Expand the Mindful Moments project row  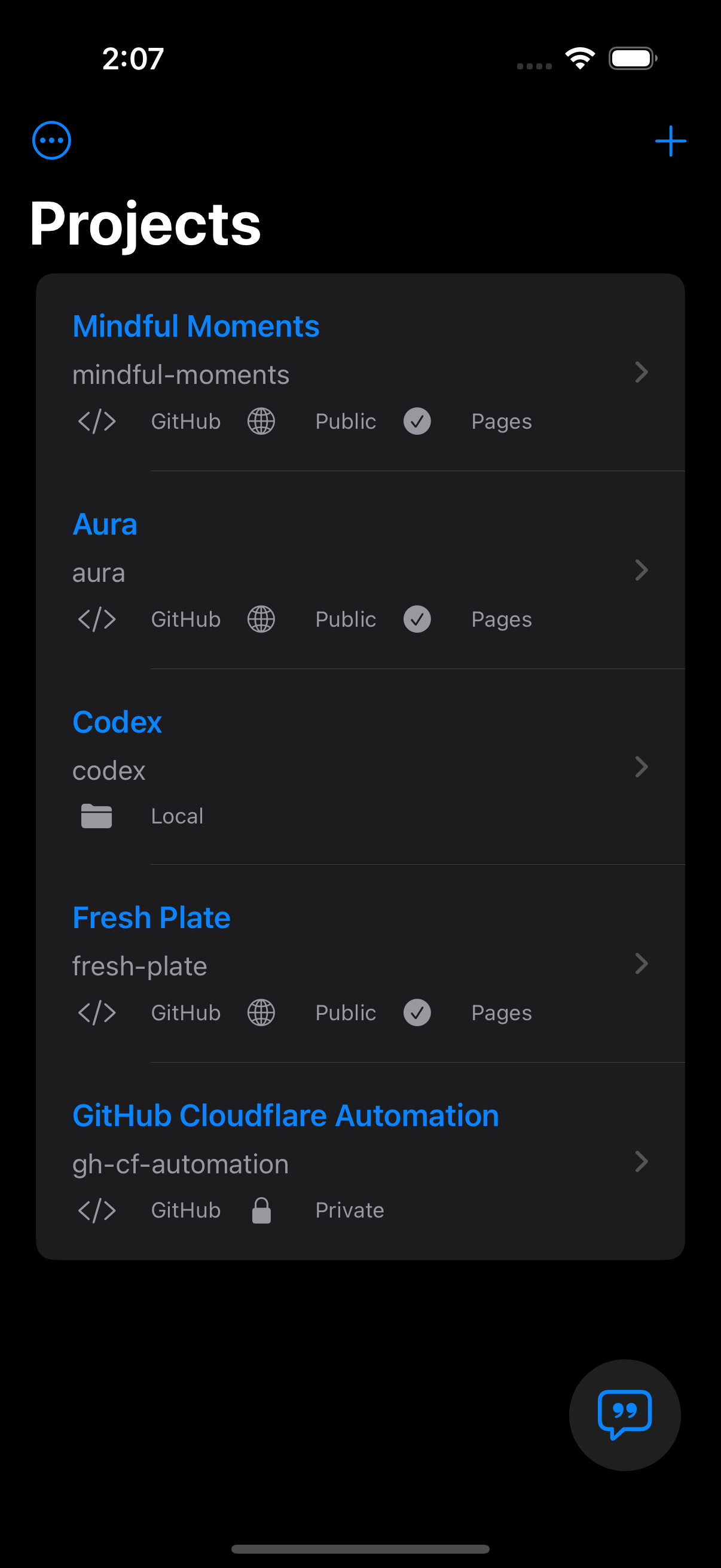(x=642, y=373)
